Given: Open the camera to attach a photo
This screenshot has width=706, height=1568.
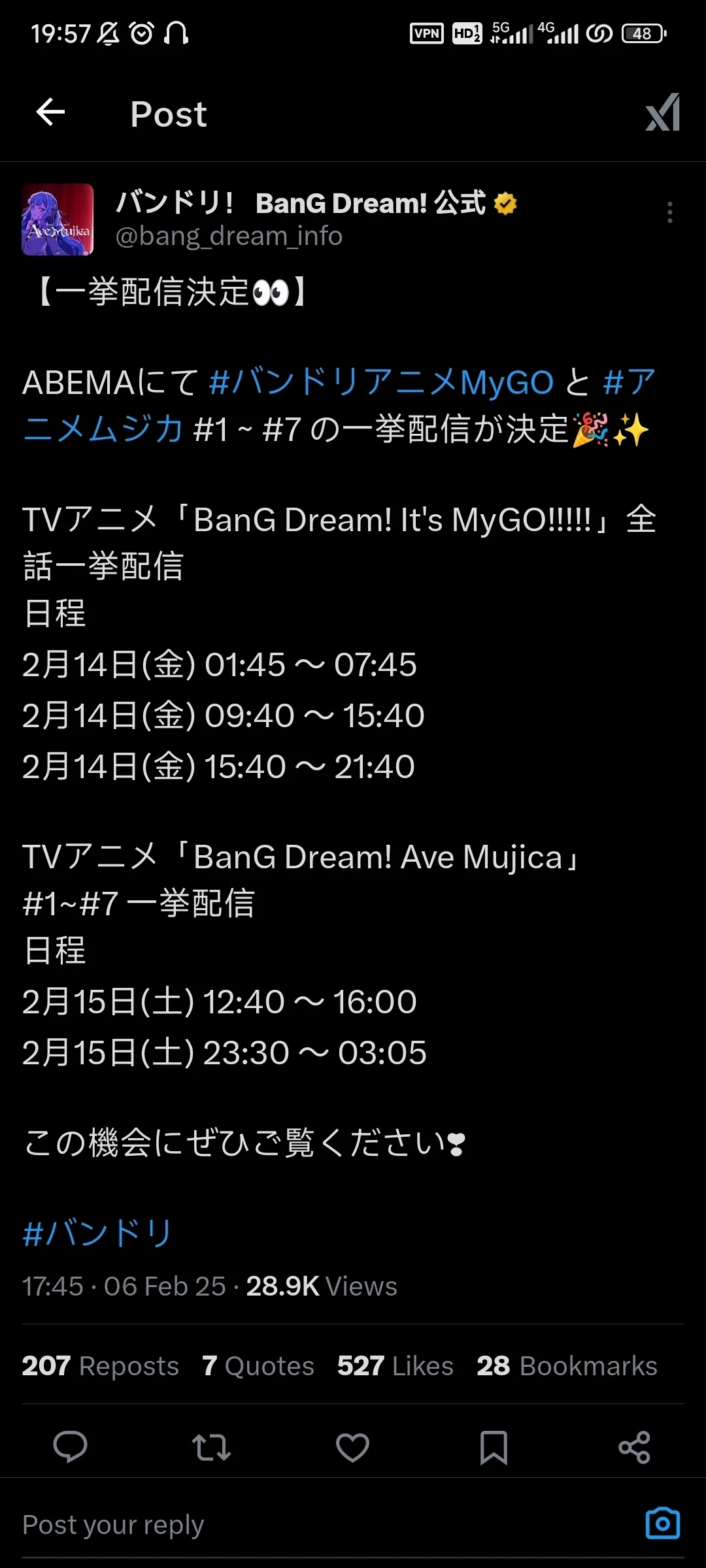Looking at the screenshot, I should click(x=662, y=1524).
